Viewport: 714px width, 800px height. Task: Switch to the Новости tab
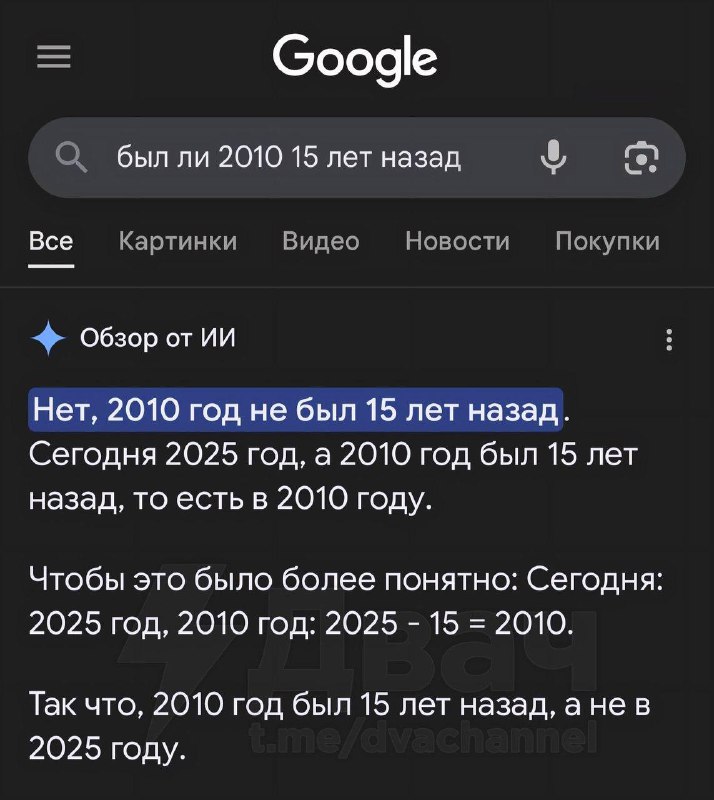click(x=457, y=241)
